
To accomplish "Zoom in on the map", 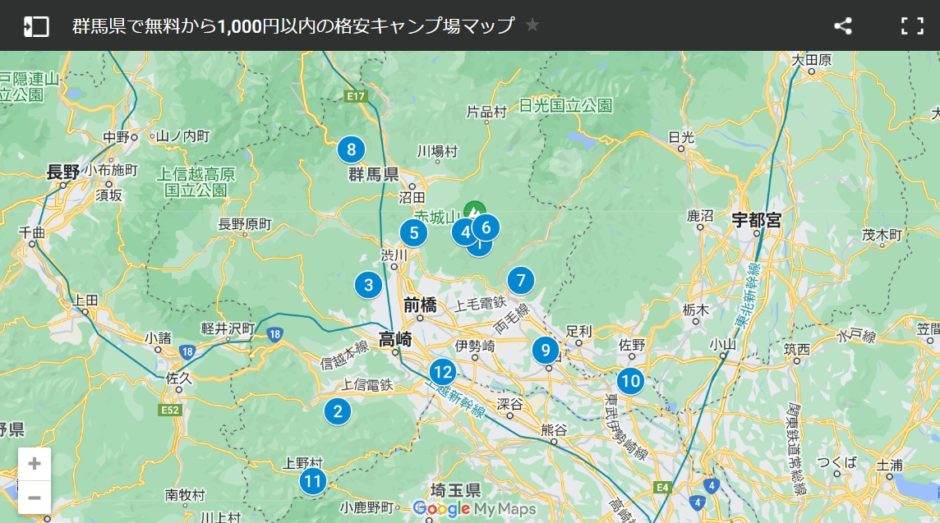I will pyautogui.click(x=34, y=464).
